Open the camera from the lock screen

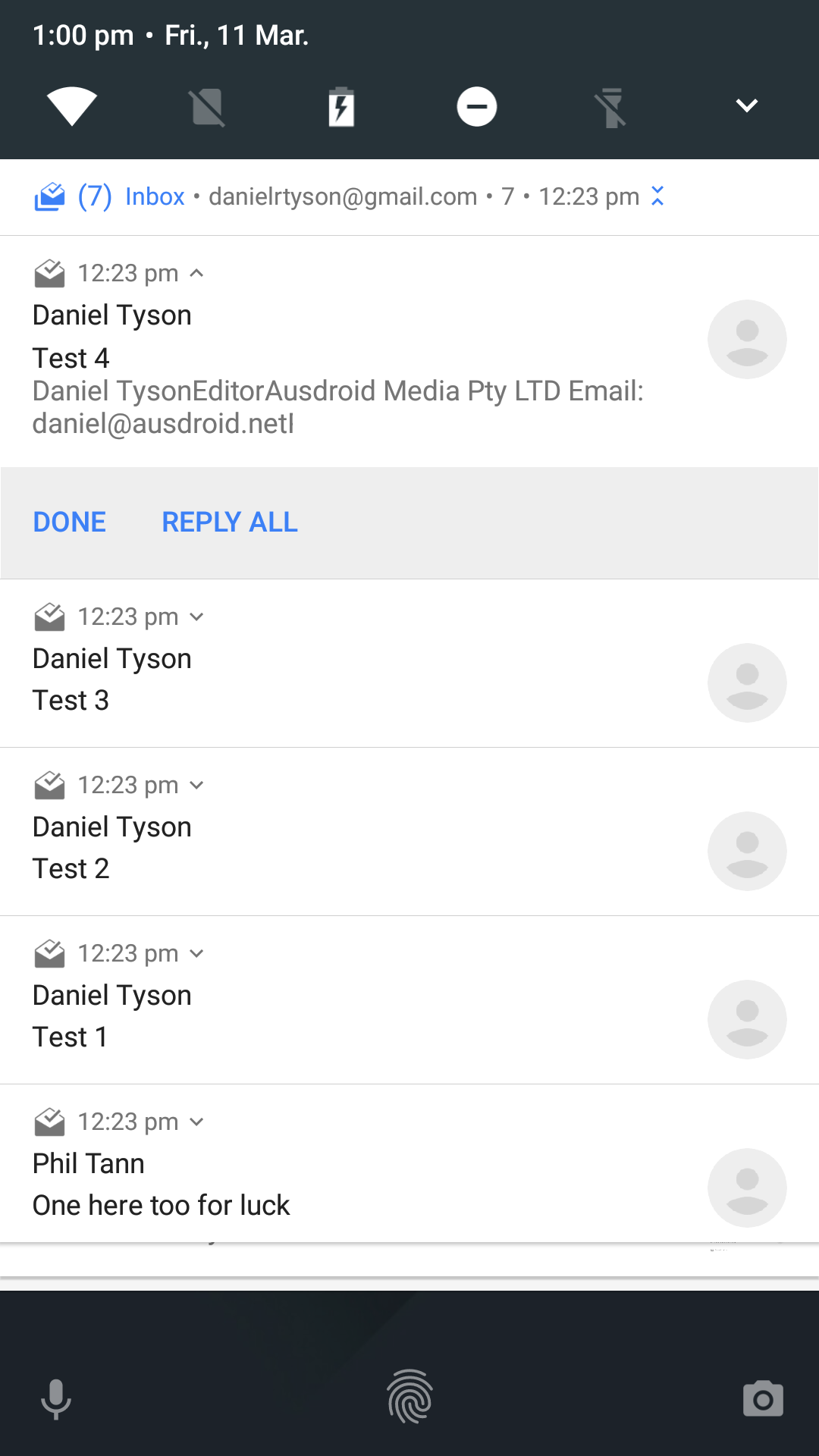tap(763, 1398)
